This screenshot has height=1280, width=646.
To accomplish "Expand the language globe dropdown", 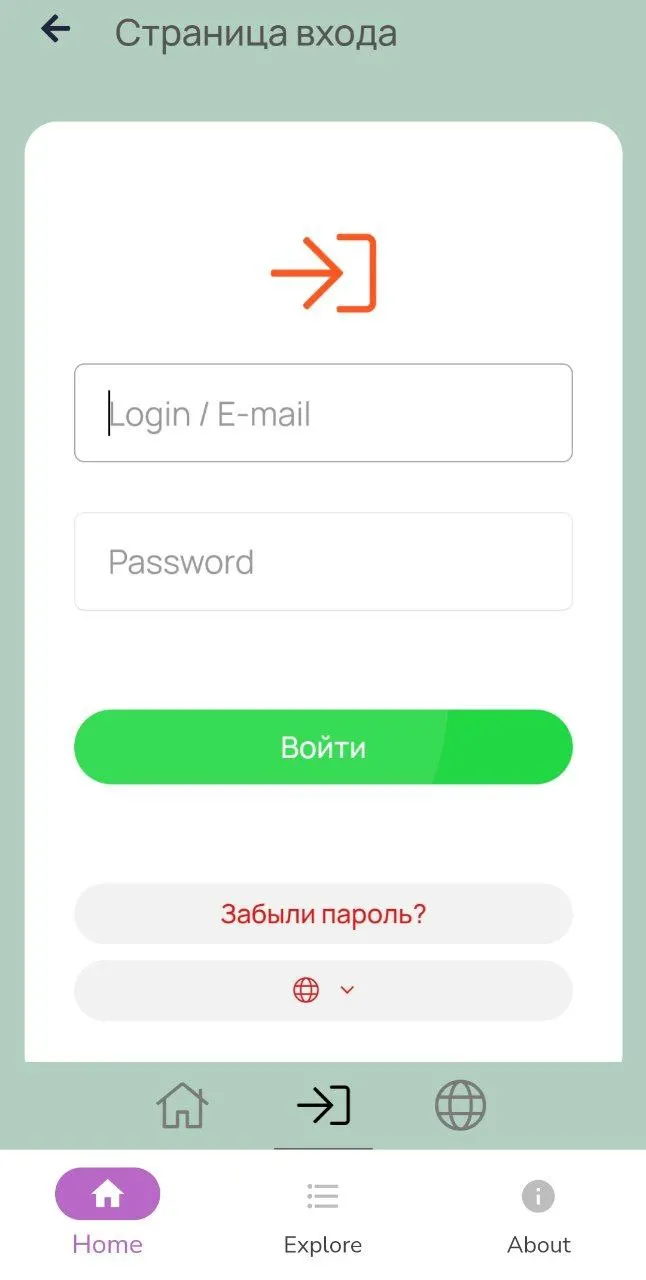I will pyautogui.click(x=323, y=990).
